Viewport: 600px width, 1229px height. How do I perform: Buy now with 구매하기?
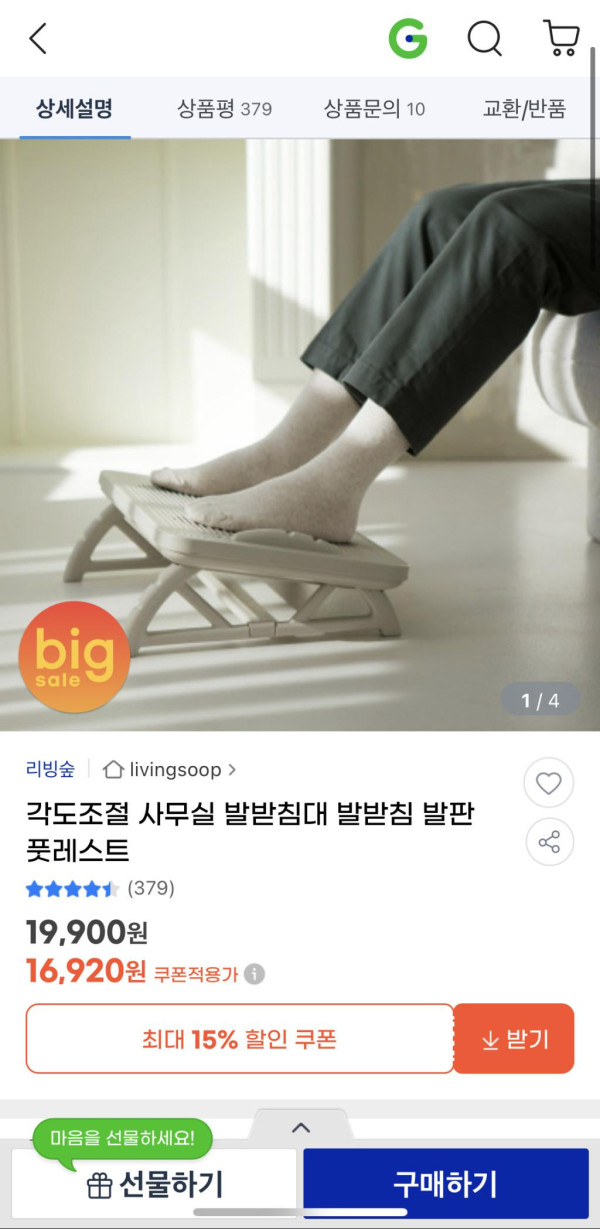[x=445, y=1184]
